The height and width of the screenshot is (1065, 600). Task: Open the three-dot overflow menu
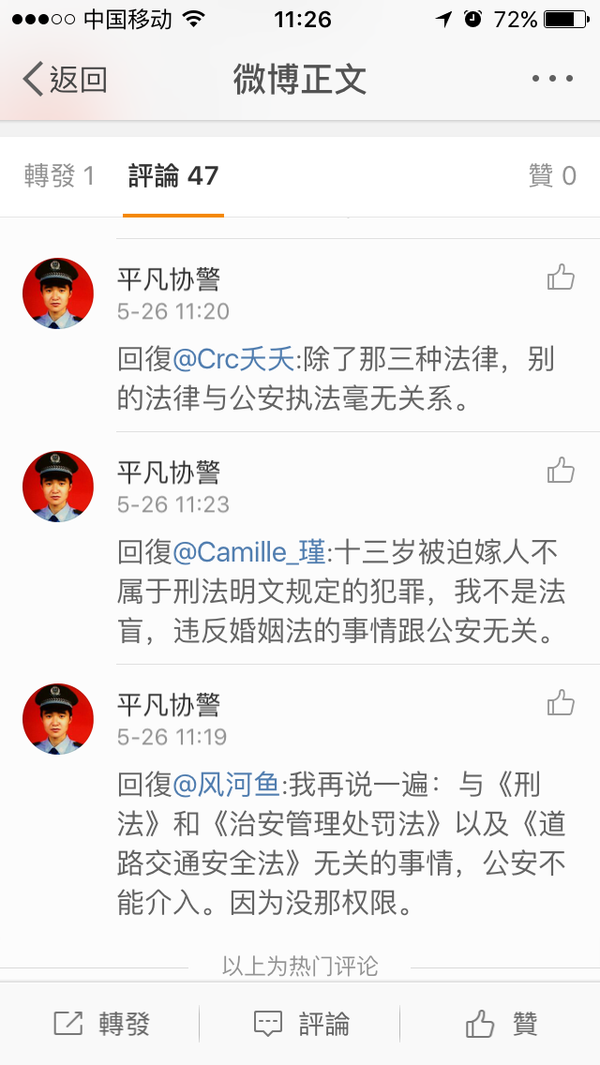(552, 79)
